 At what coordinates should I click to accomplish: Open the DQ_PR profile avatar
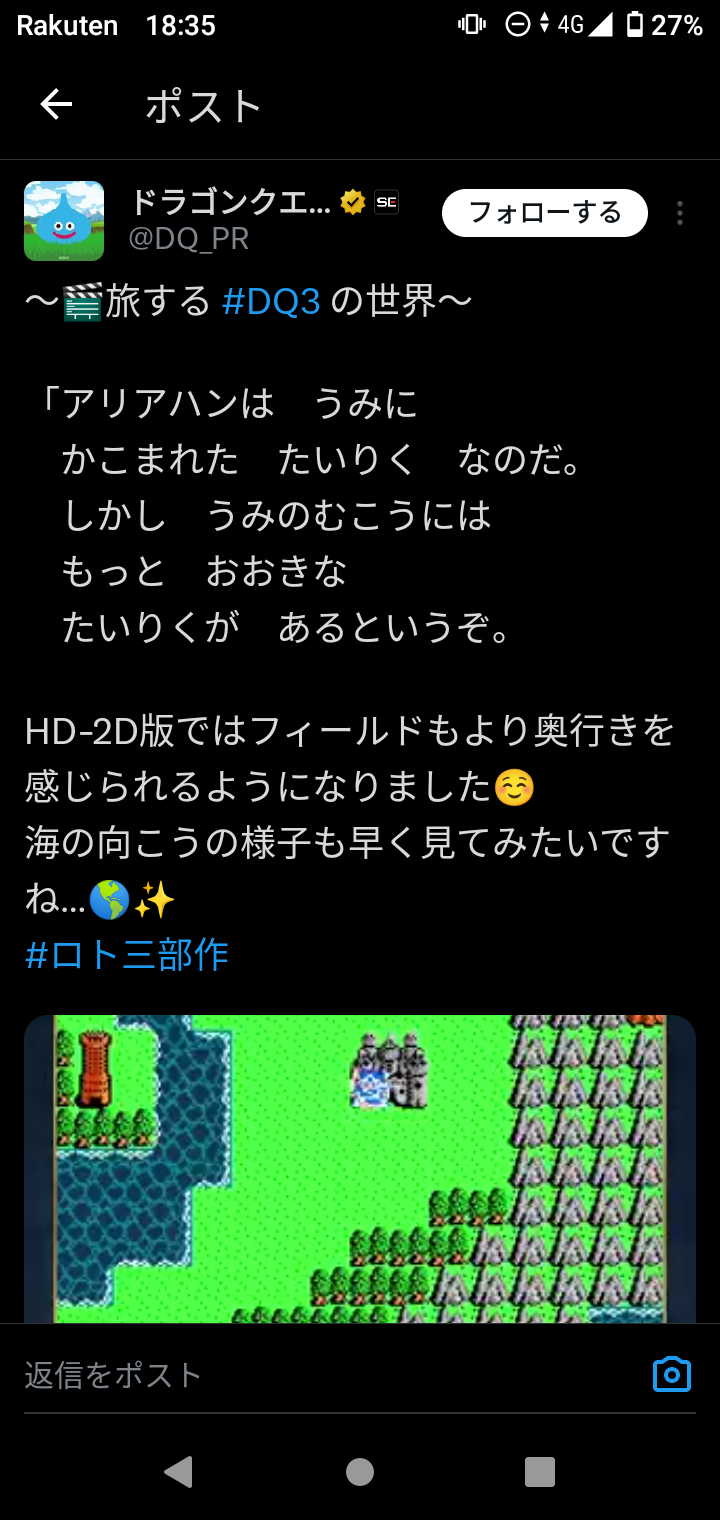64,221
